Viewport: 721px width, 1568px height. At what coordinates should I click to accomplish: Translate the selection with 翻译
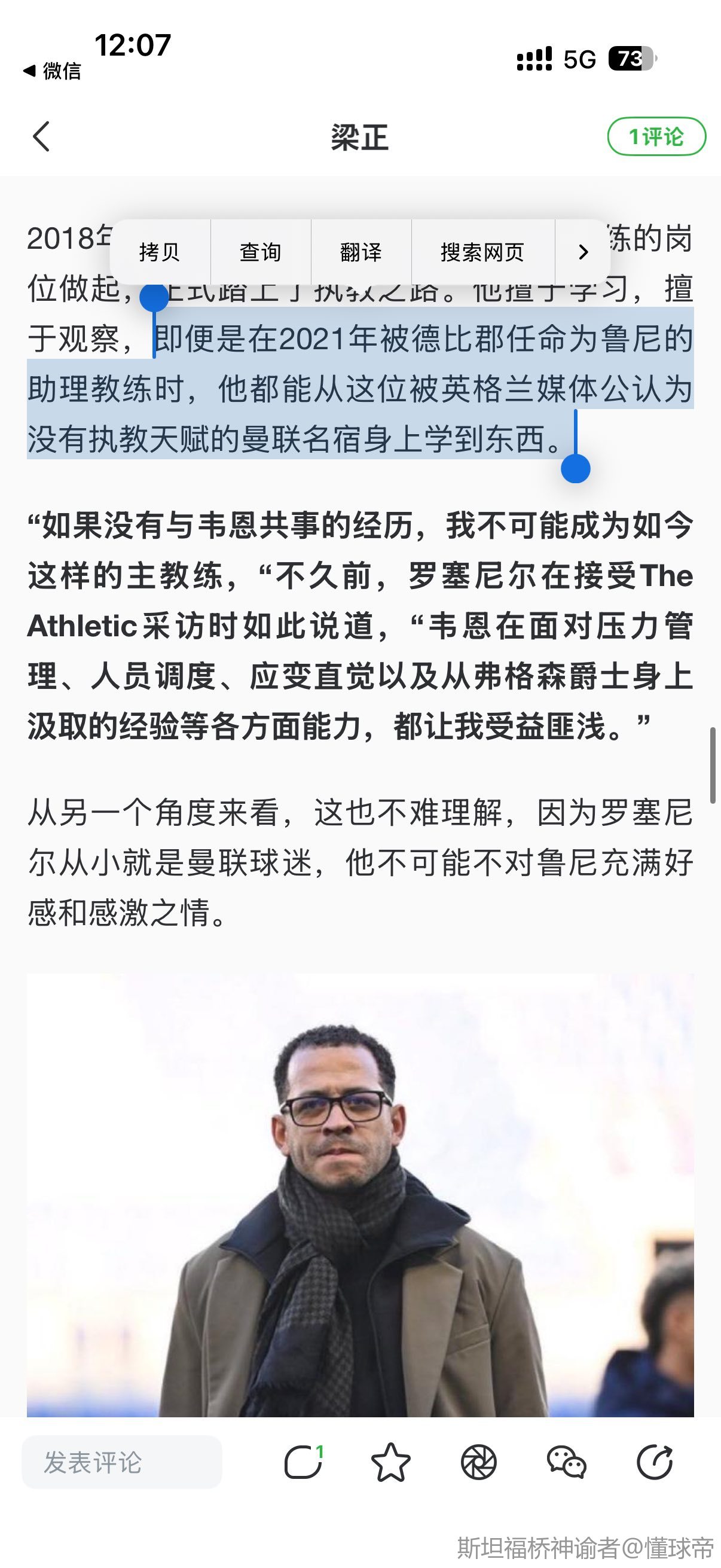[361, 252]
